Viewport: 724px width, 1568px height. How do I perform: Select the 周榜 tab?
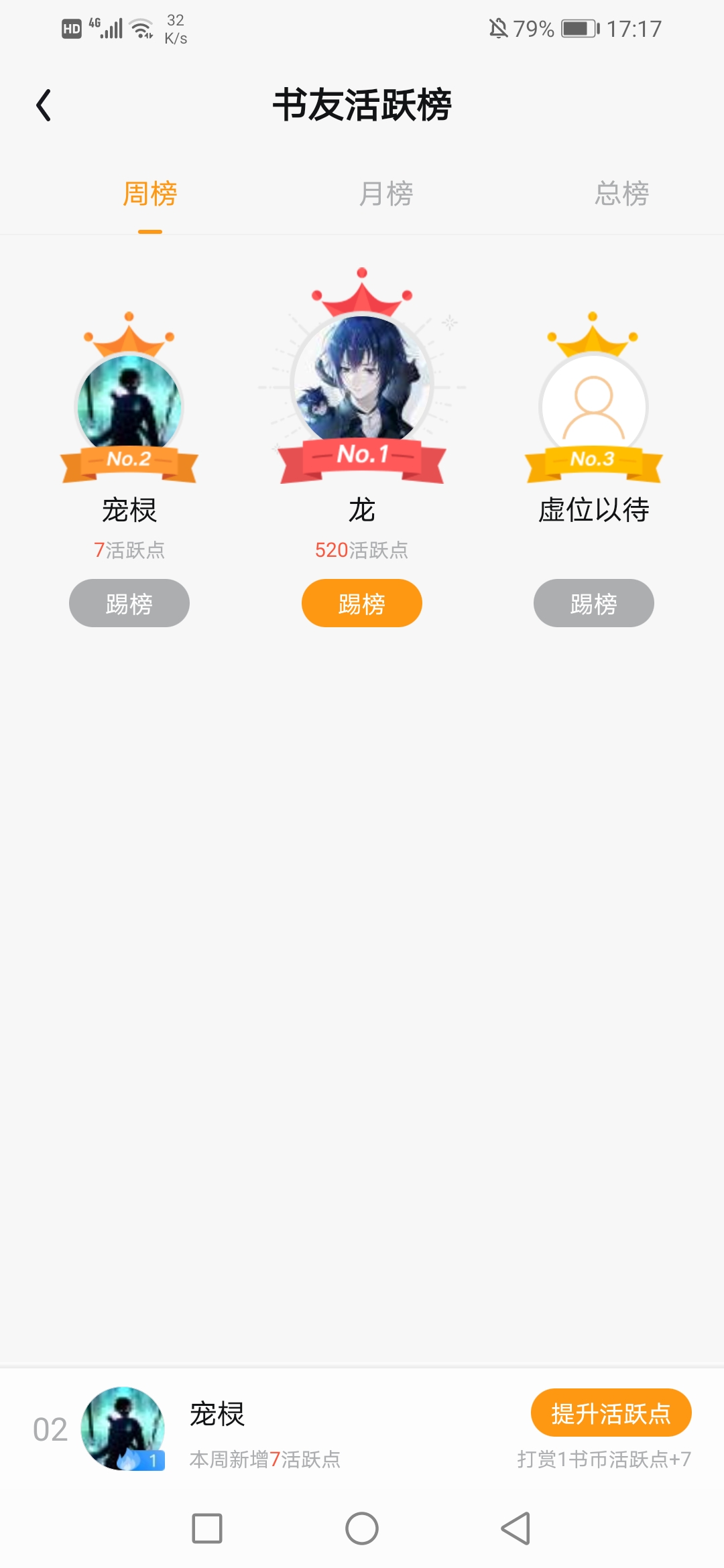[x=150, y=194]
